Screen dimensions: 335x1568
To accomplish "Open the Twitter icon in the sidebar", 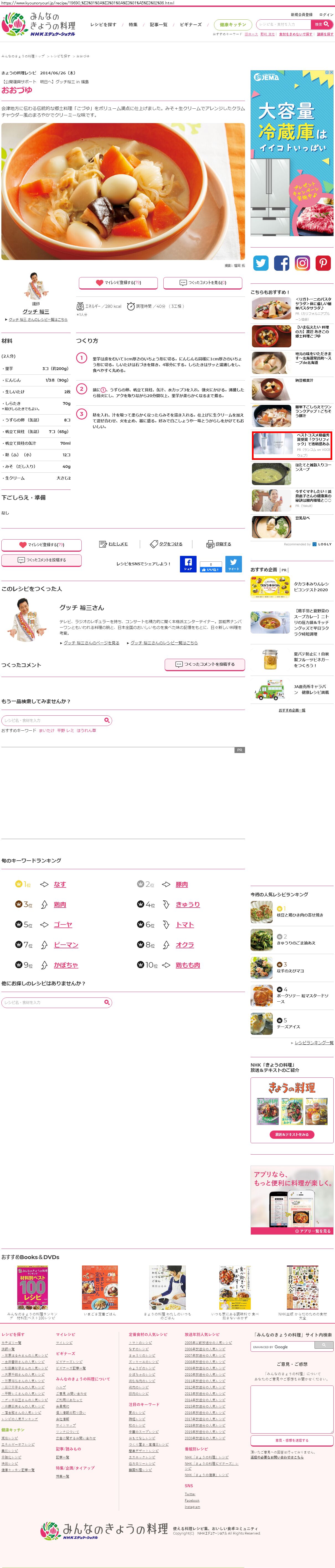I will coord(261,263).
